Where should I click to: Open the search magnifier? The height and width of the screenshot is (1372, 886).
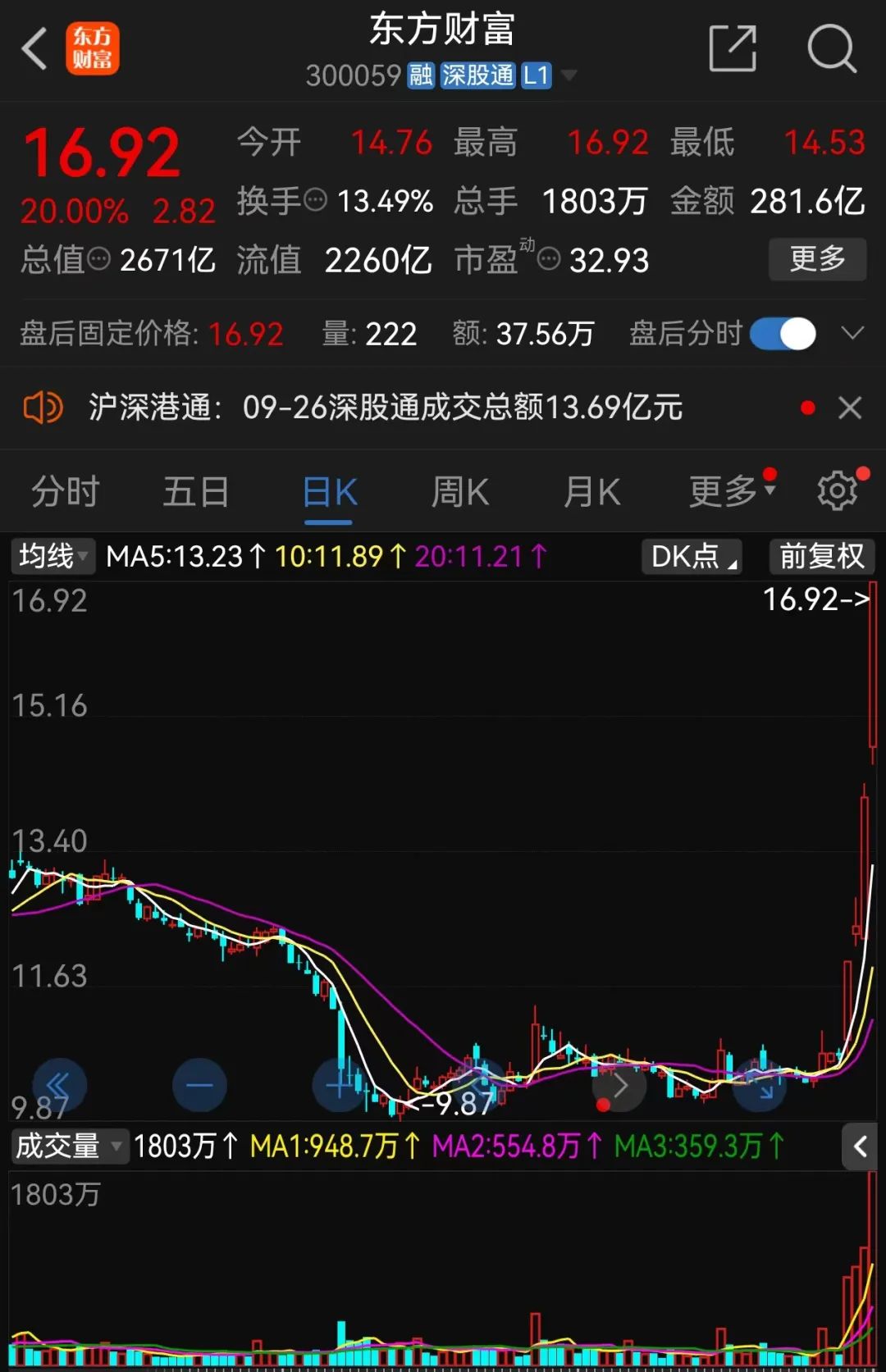[x=831, y=49]
